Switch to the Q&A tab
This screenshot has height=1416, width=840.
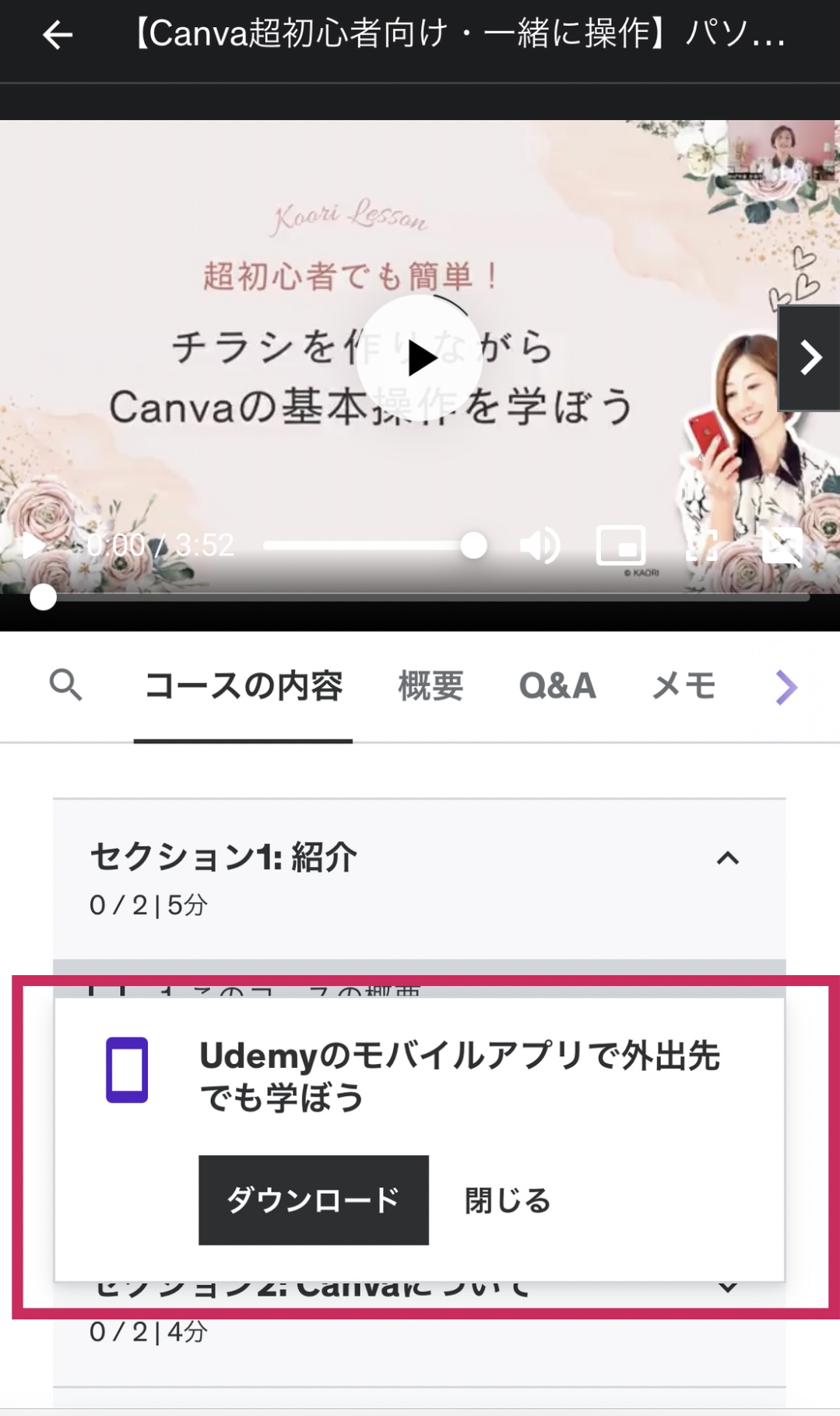click(557, 686)
